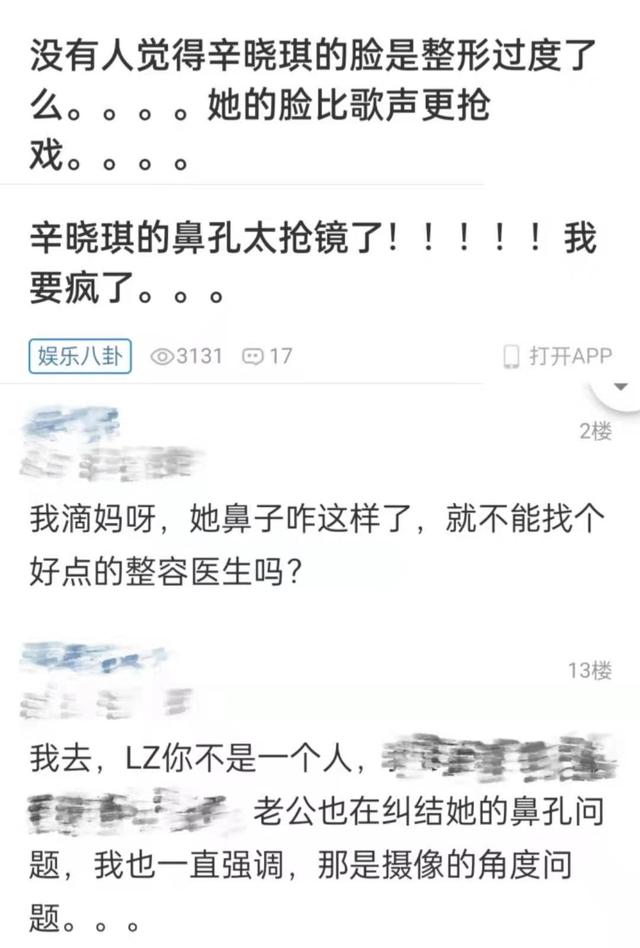The height and width of the screenshot is (948, 640).
Task: Open the 娱乐八卦 category tag
Action: (80, 356)
